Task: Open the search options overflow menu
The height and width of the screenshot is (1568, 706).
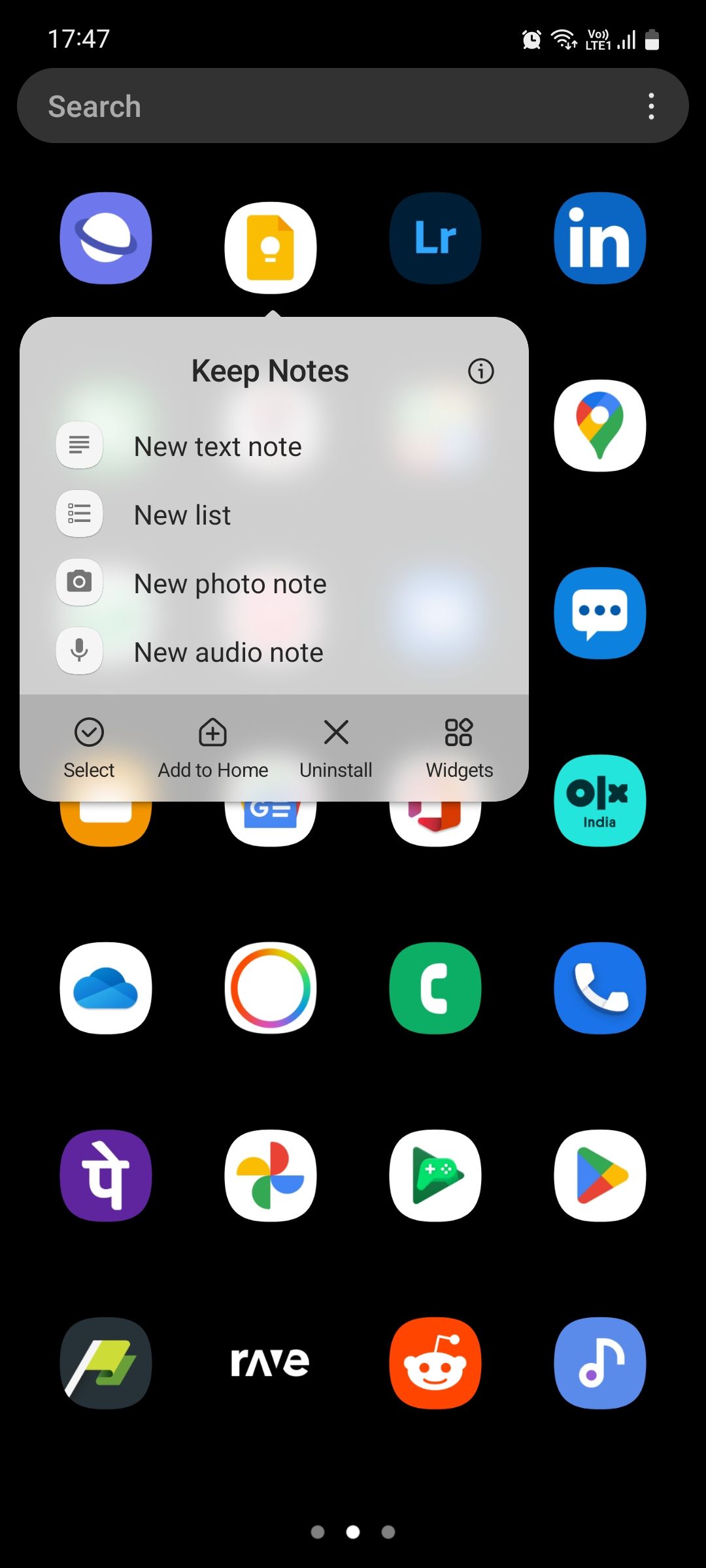Action: tap(651, 105)
